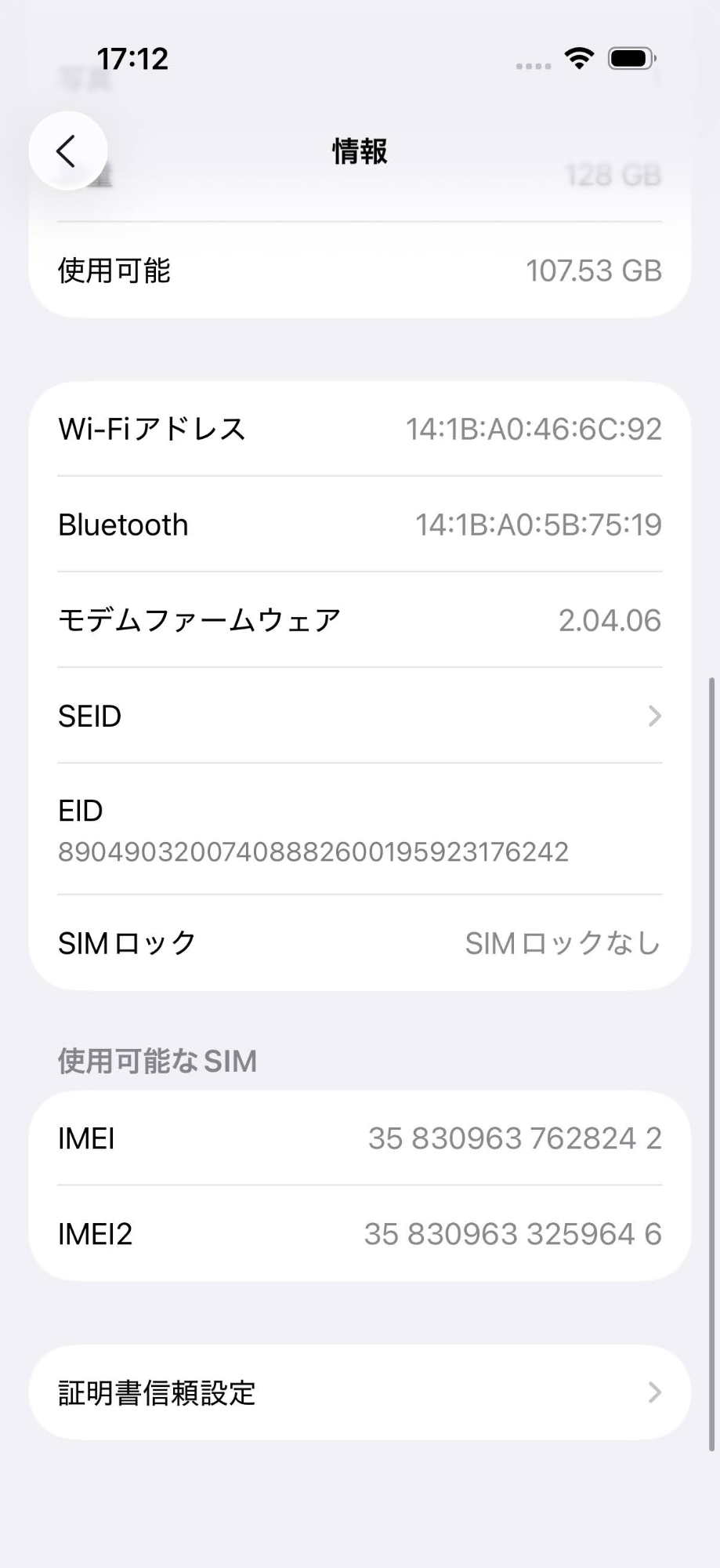Tap the IMEI row to reveal options
This screenshot has height=1568, width=720.
coord(360,1138)
